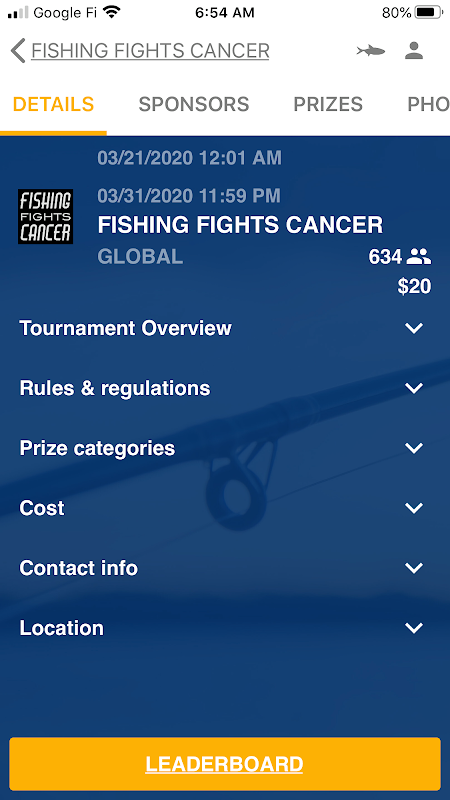450x800 pixels.
Task: Expand the Location section
Action: click(x=225, y=628)
